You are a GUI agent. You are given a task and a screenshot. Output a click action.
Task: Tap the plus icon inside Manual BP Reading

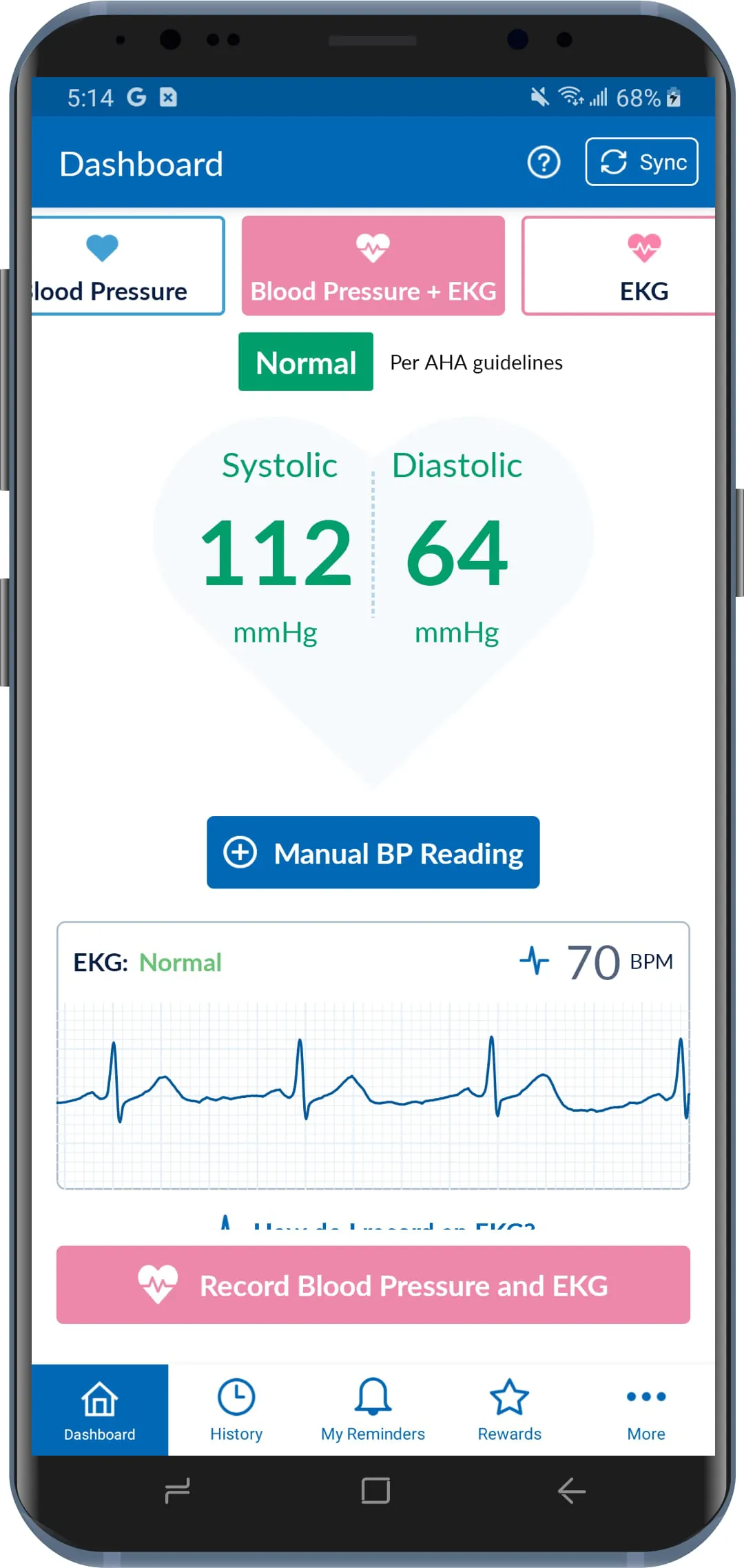pos(240,853)
